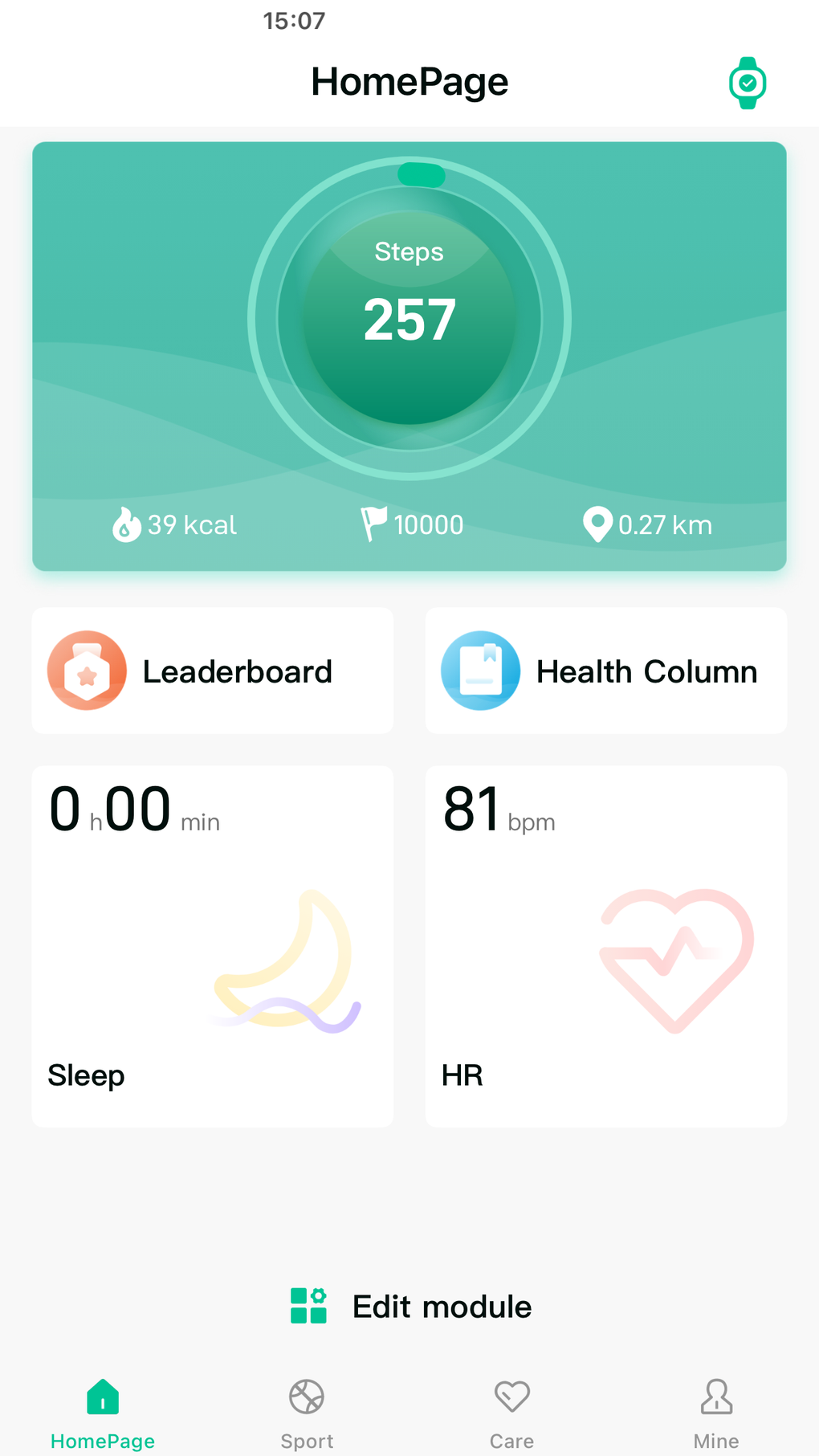
Task: Open the Leaderboard trophy icon
Action: coord(87,670)
